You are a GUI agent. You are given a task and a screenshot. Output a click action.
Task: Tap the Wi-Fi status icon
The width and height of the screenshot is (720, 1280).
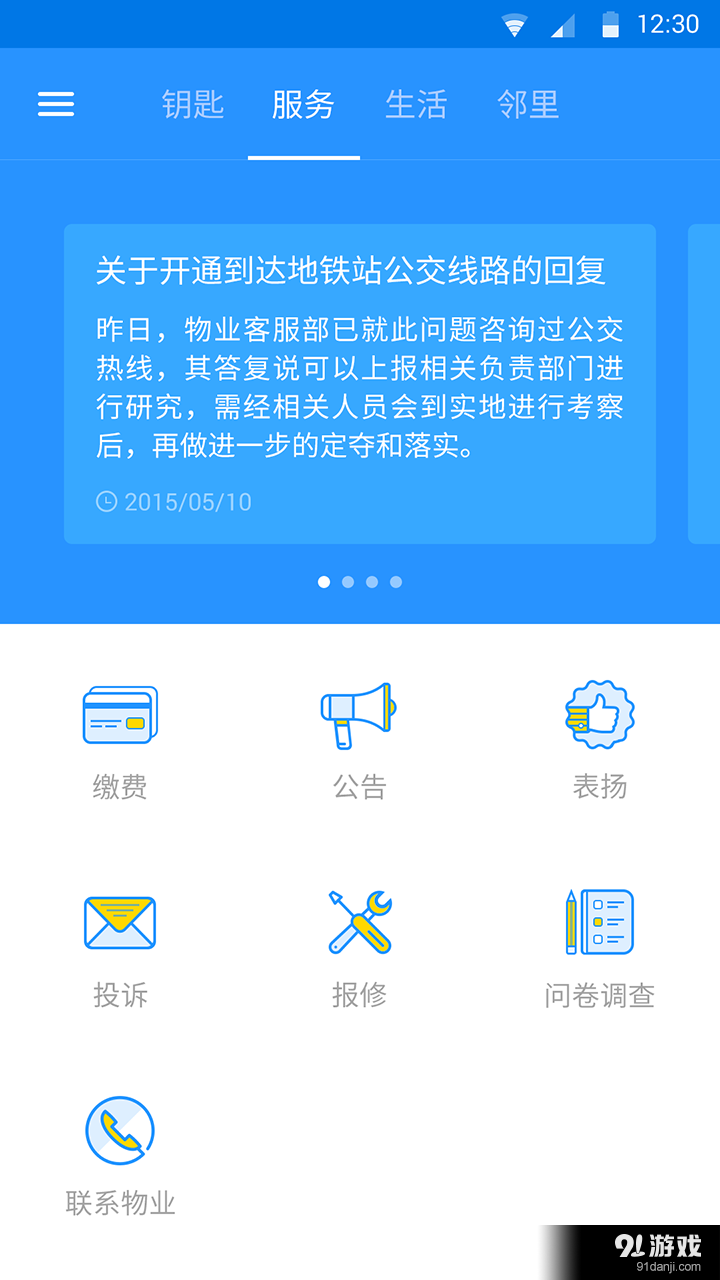tap(512, 24)
